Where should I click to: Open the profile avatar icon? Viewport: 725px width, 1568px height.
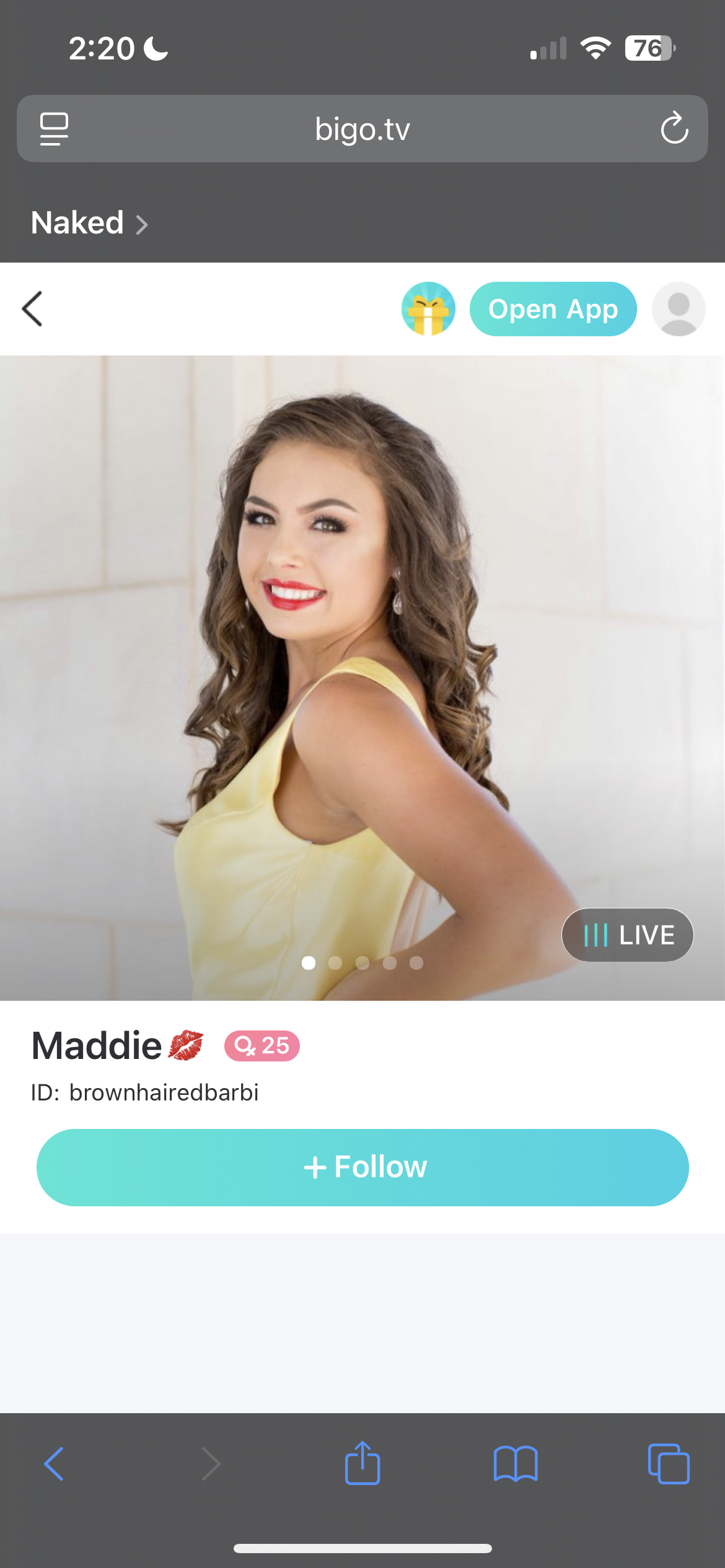click(679, 308)
